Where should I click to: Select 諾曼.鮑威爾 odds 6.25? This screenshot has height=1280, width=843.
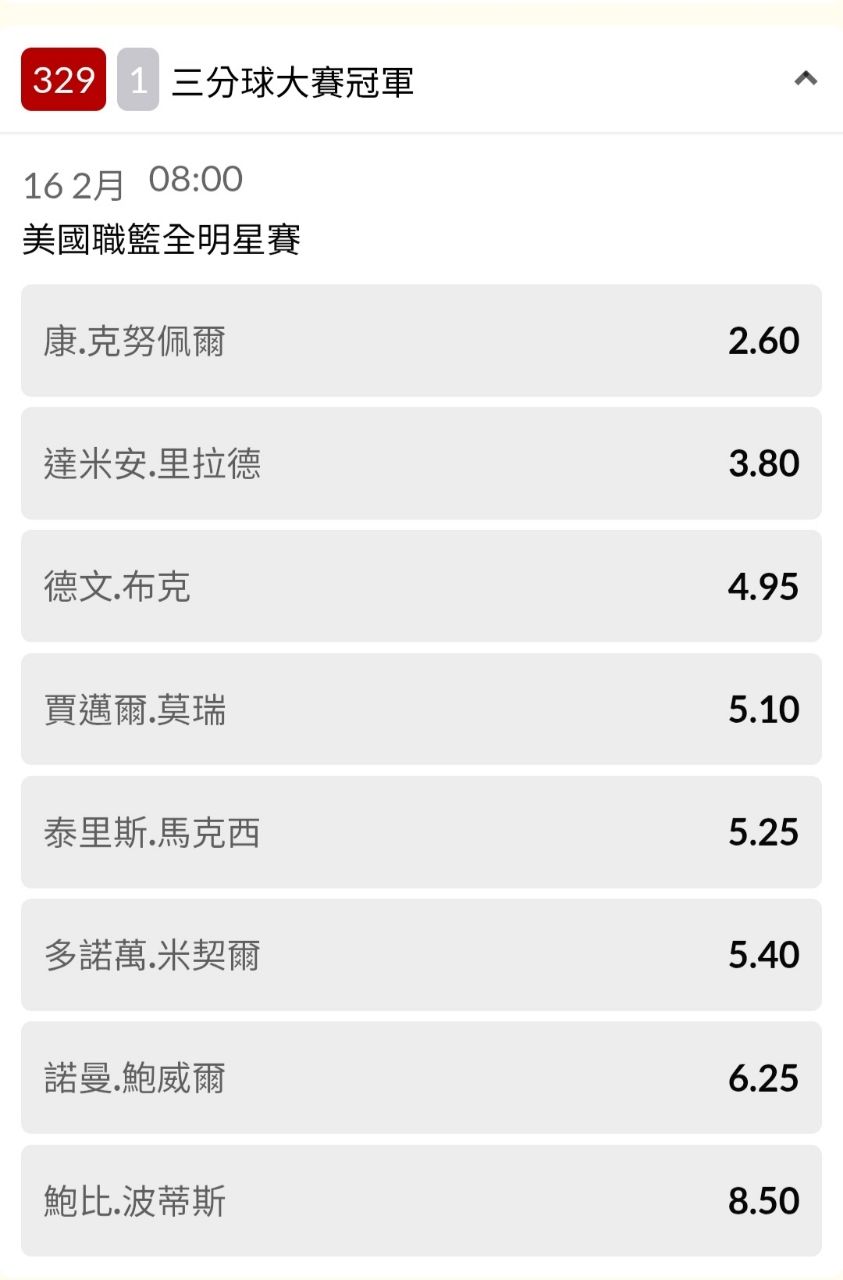(x=421, y=1078)
